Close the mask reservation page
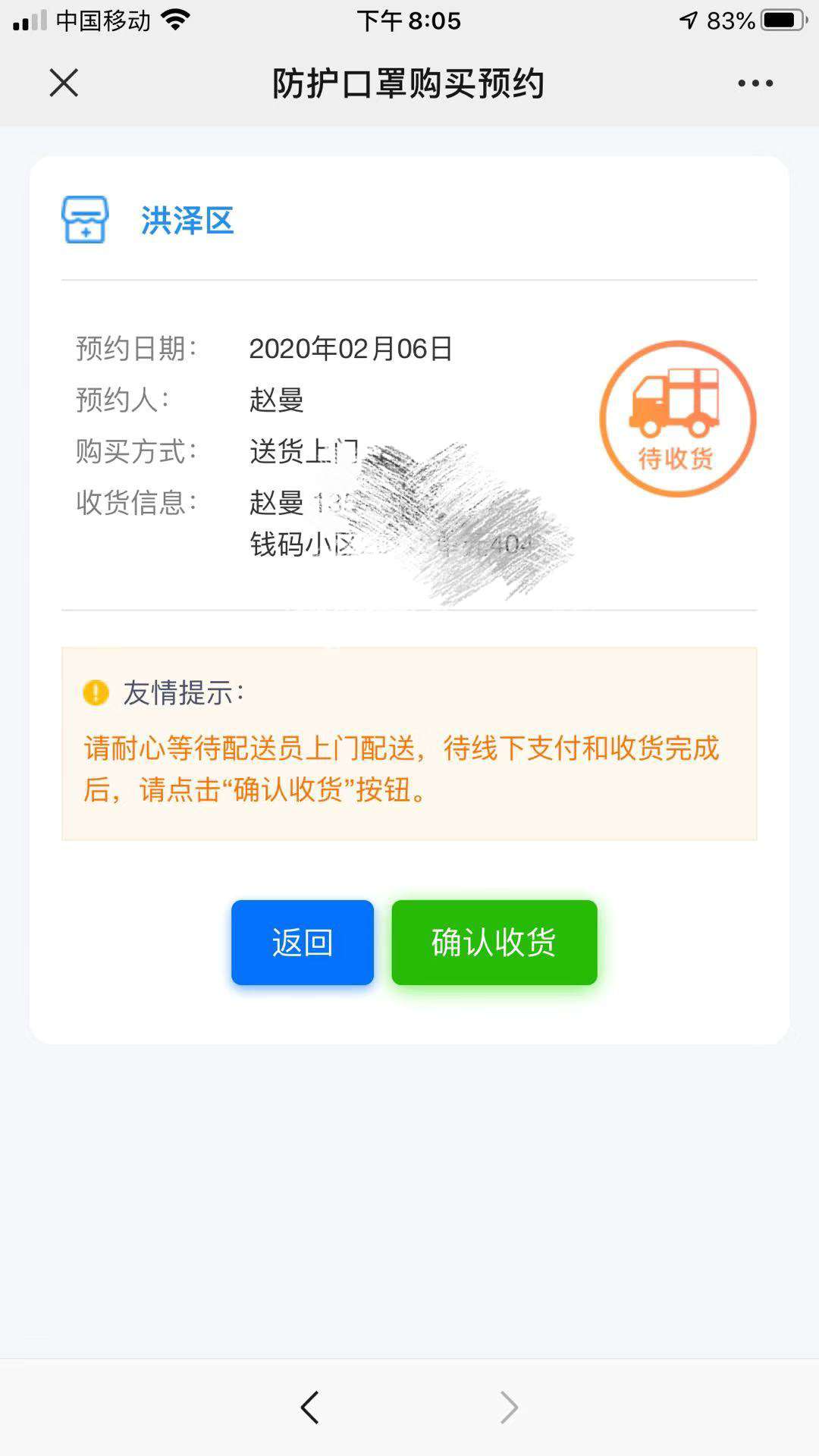819x1456 pixels. click(64, 83)
